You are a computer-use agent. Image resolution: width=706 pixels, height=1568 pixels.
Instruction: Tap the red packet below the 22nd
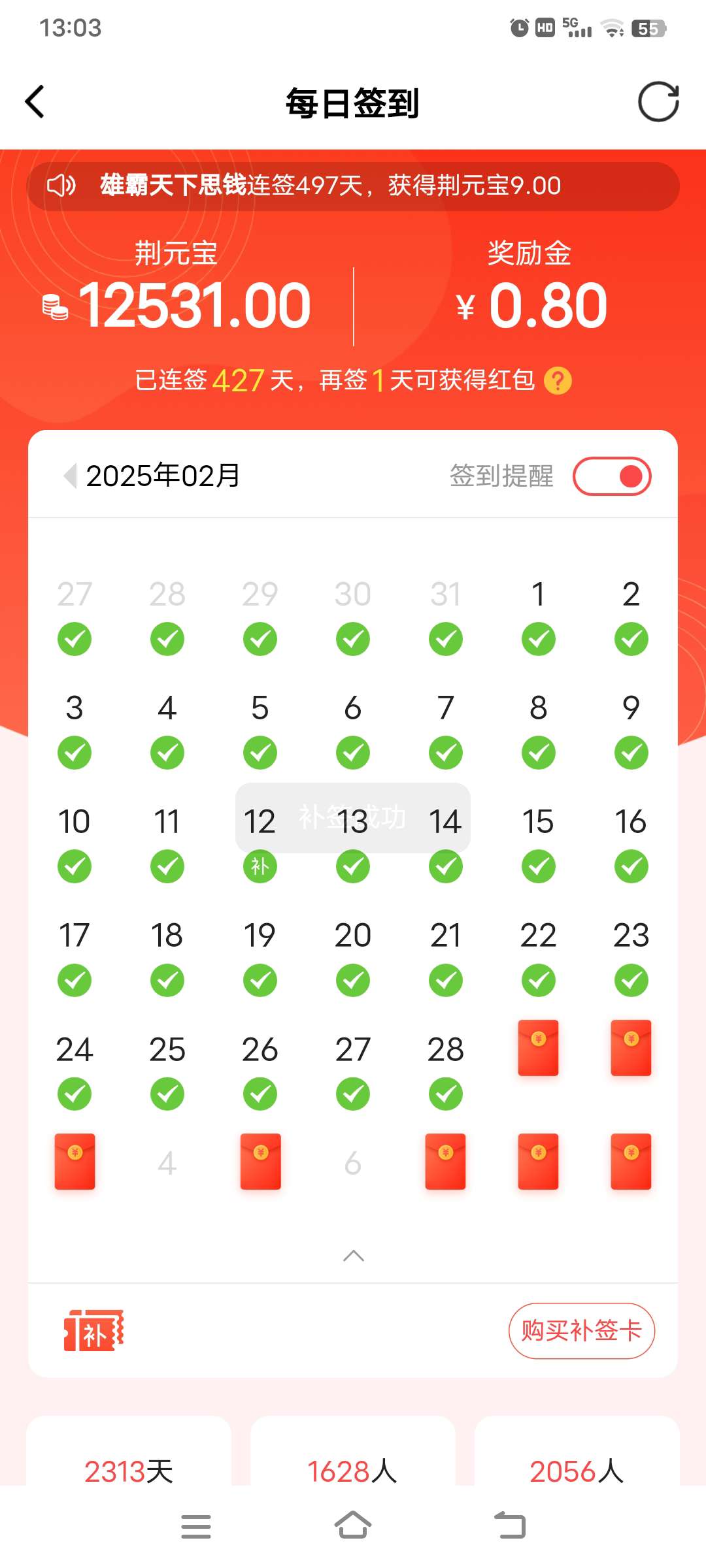point(538,1048)
